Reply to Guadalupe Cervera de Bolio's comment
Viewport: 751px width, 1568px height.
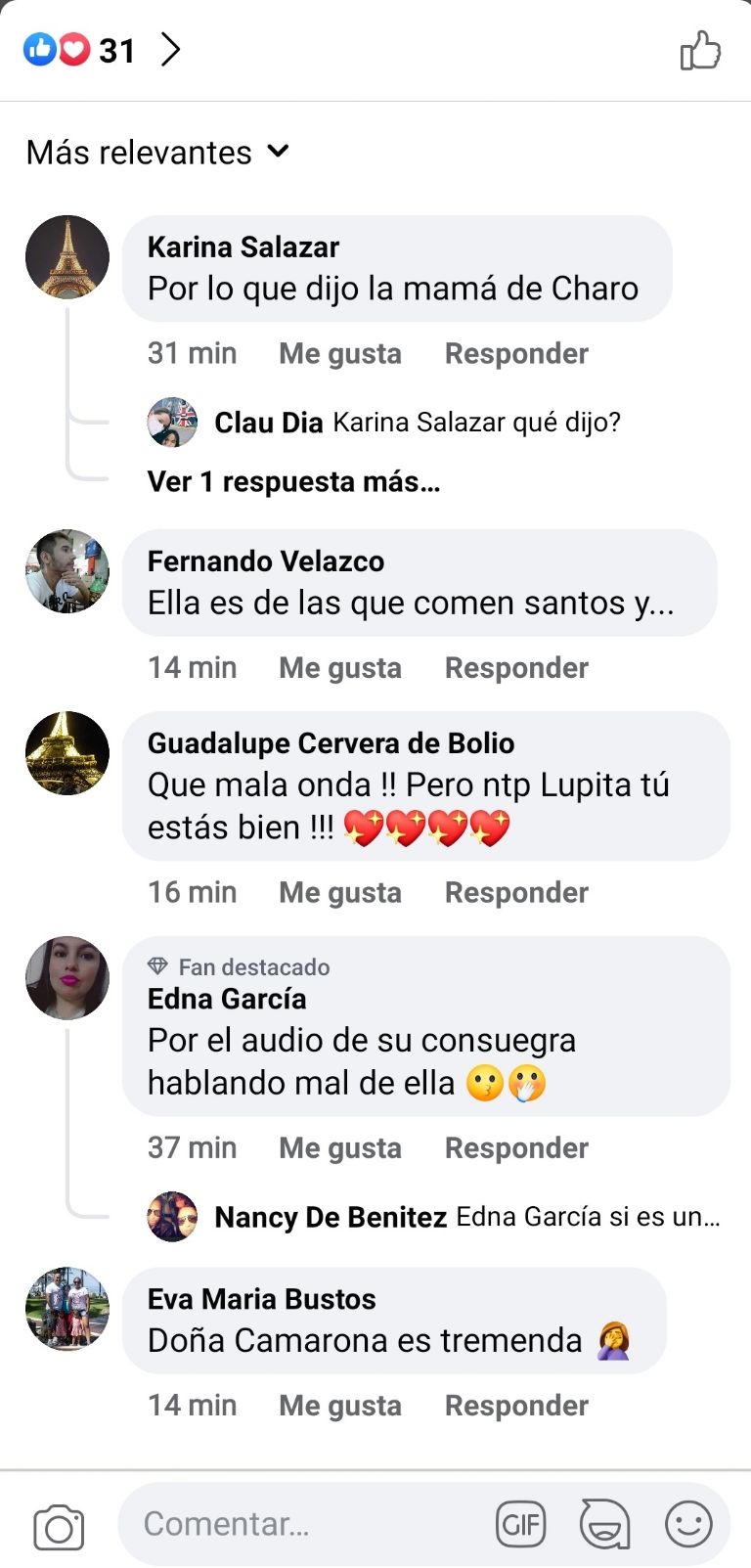(516, 892)
